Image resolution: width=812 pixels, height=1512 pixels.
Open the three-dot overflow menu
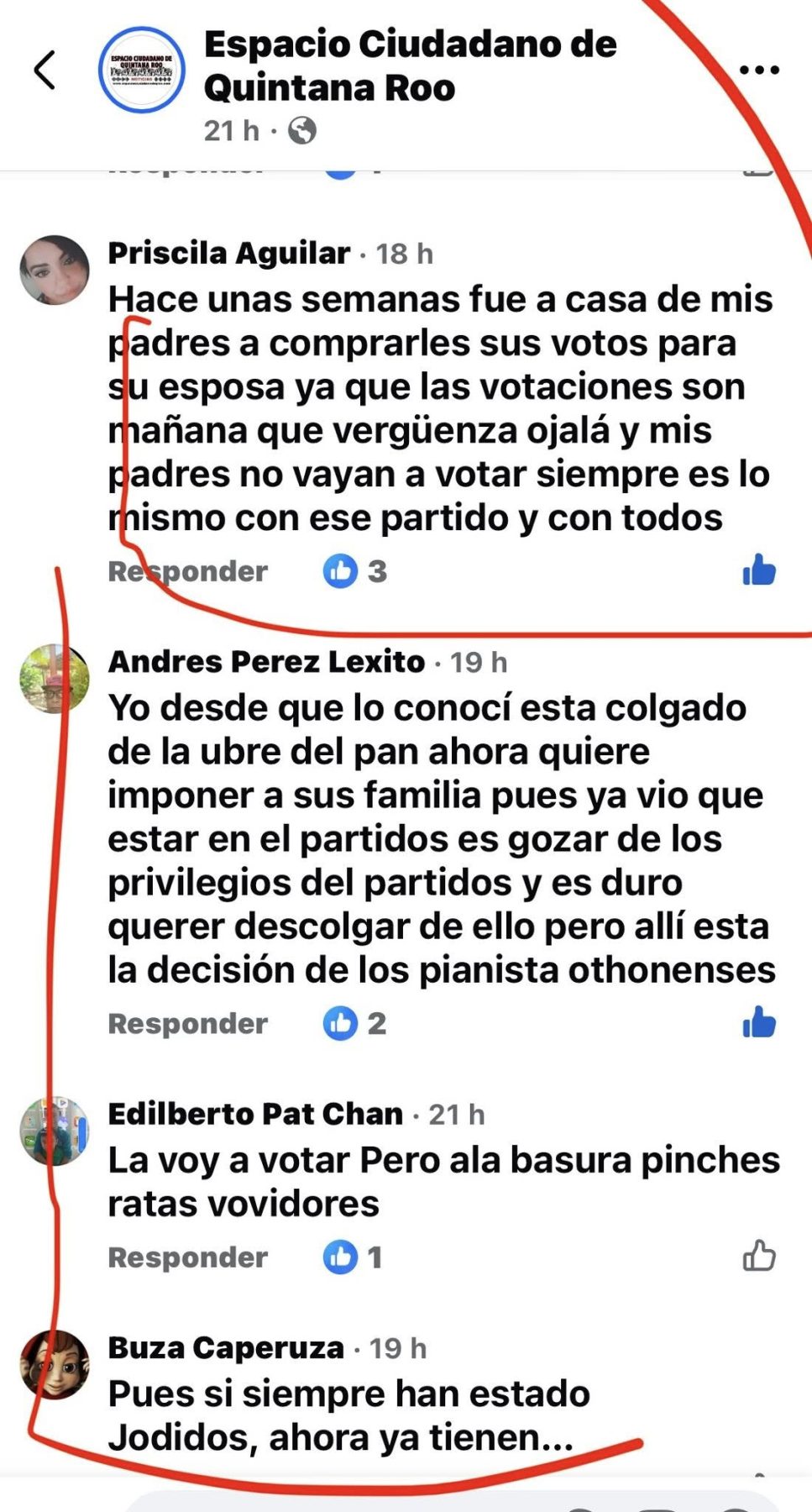tap(759, 70)
